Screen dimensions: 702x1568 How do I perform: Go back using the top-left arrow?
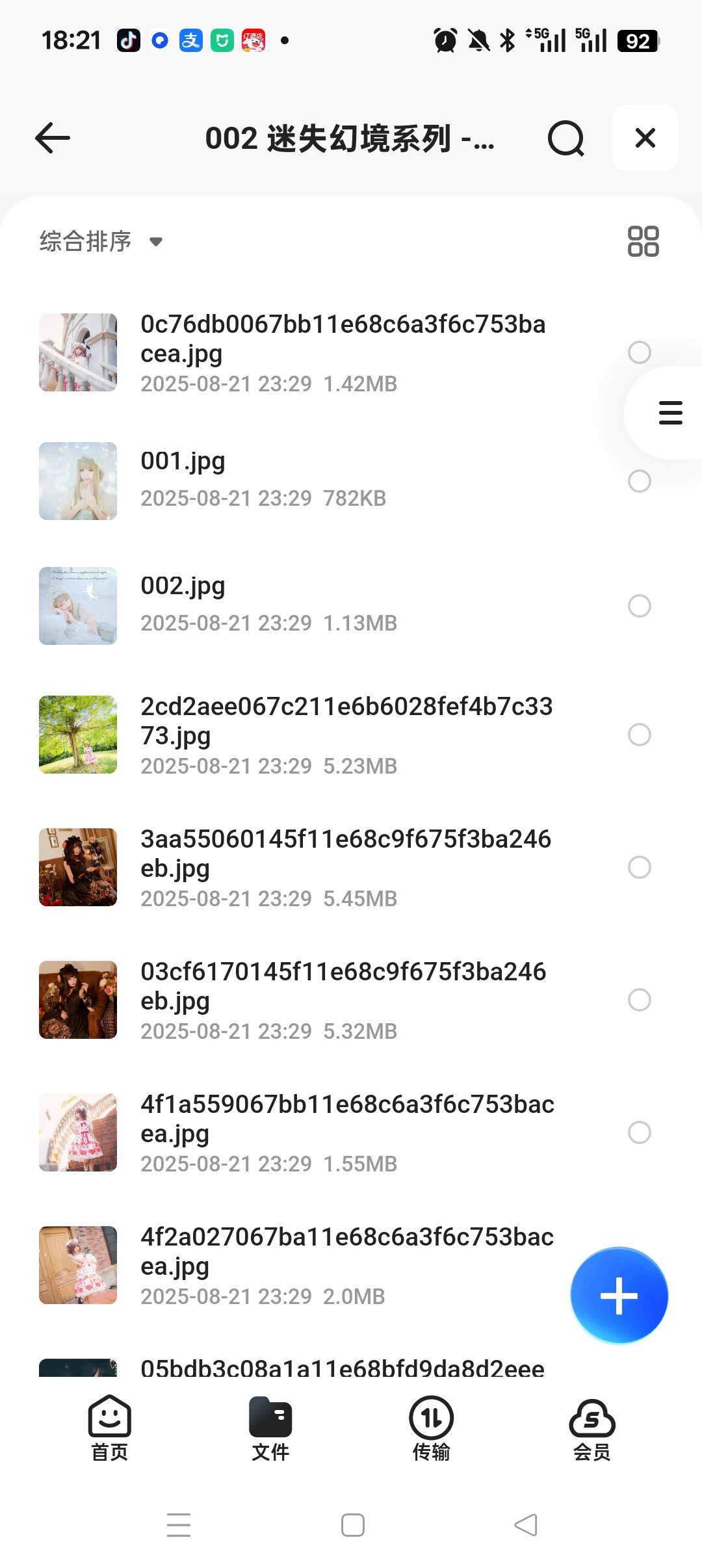point(53,138)
